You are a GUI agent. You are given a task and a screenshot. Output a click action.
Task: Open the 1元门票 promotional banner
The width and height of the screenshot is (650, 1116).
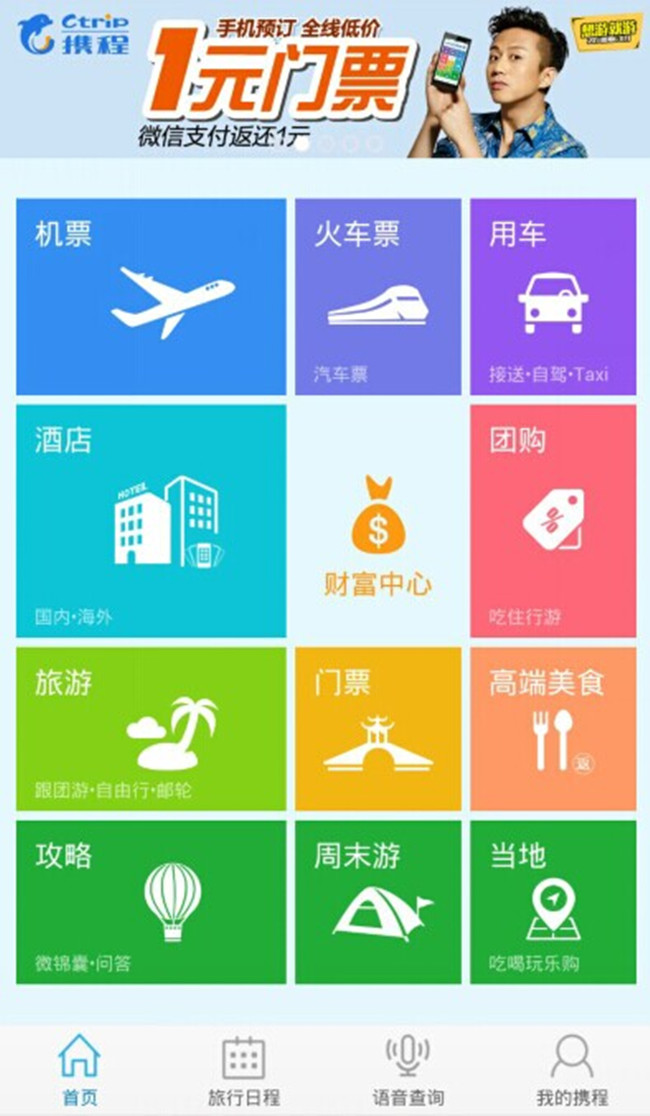click(325, 79)
